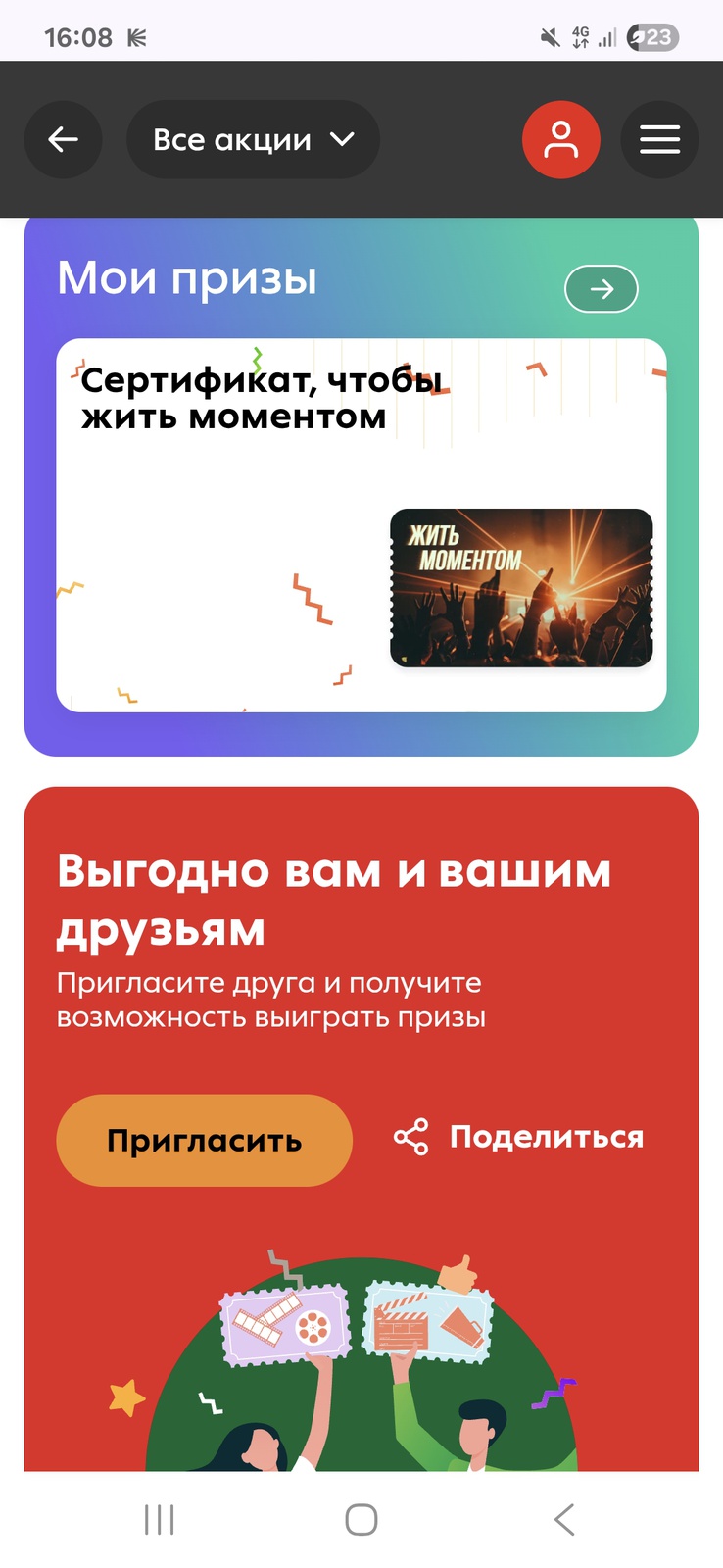Tap Поделиться to share
723x1568 pixels.
[x=519, y=1137]
